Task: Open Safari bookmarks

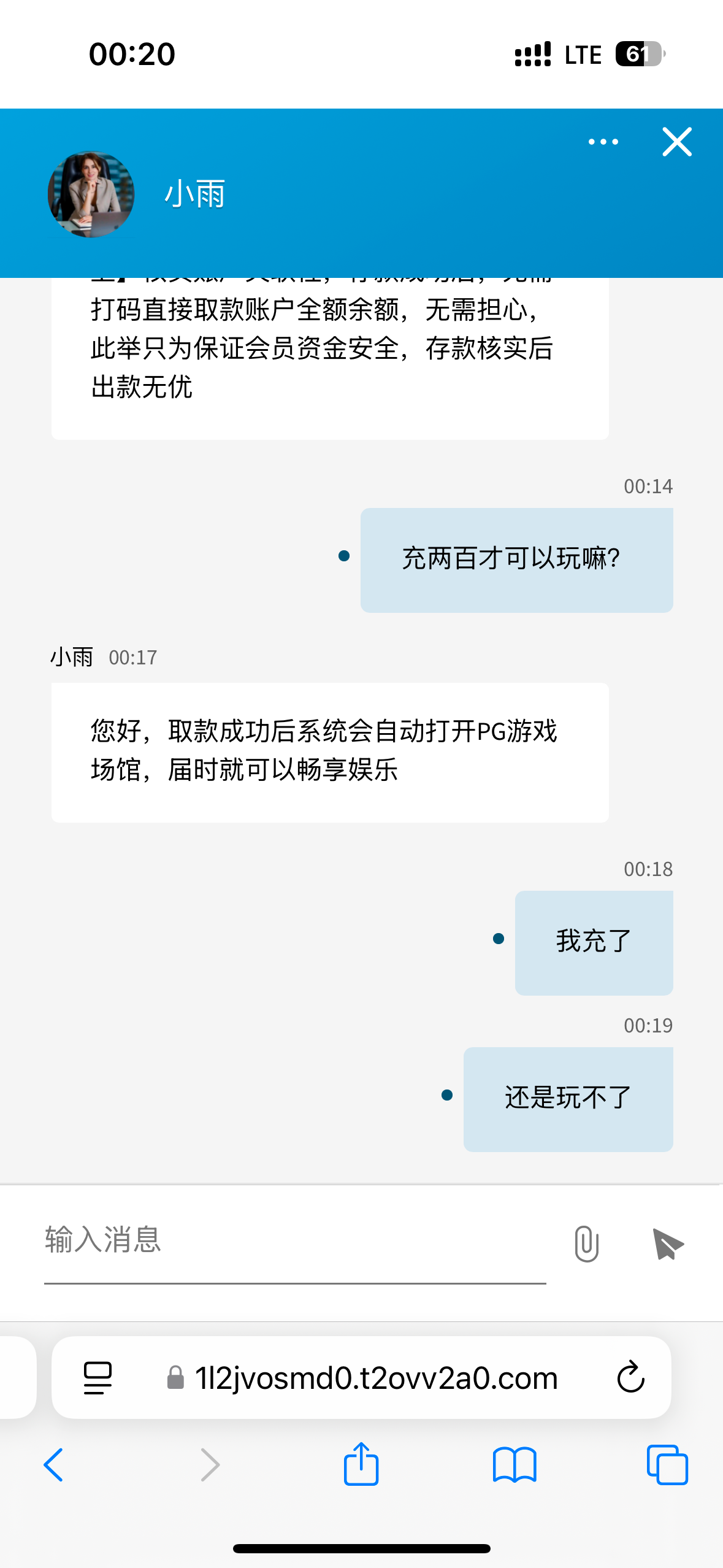Action: point(515,1465)
